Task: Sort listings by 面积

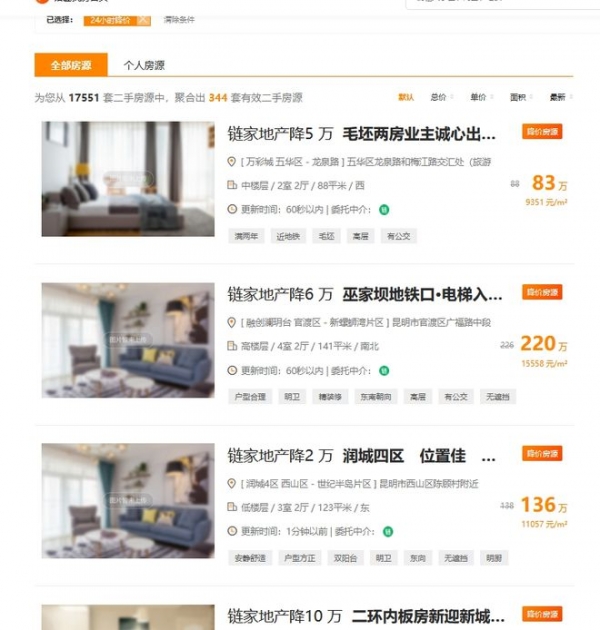Action: tap(520, 97)
